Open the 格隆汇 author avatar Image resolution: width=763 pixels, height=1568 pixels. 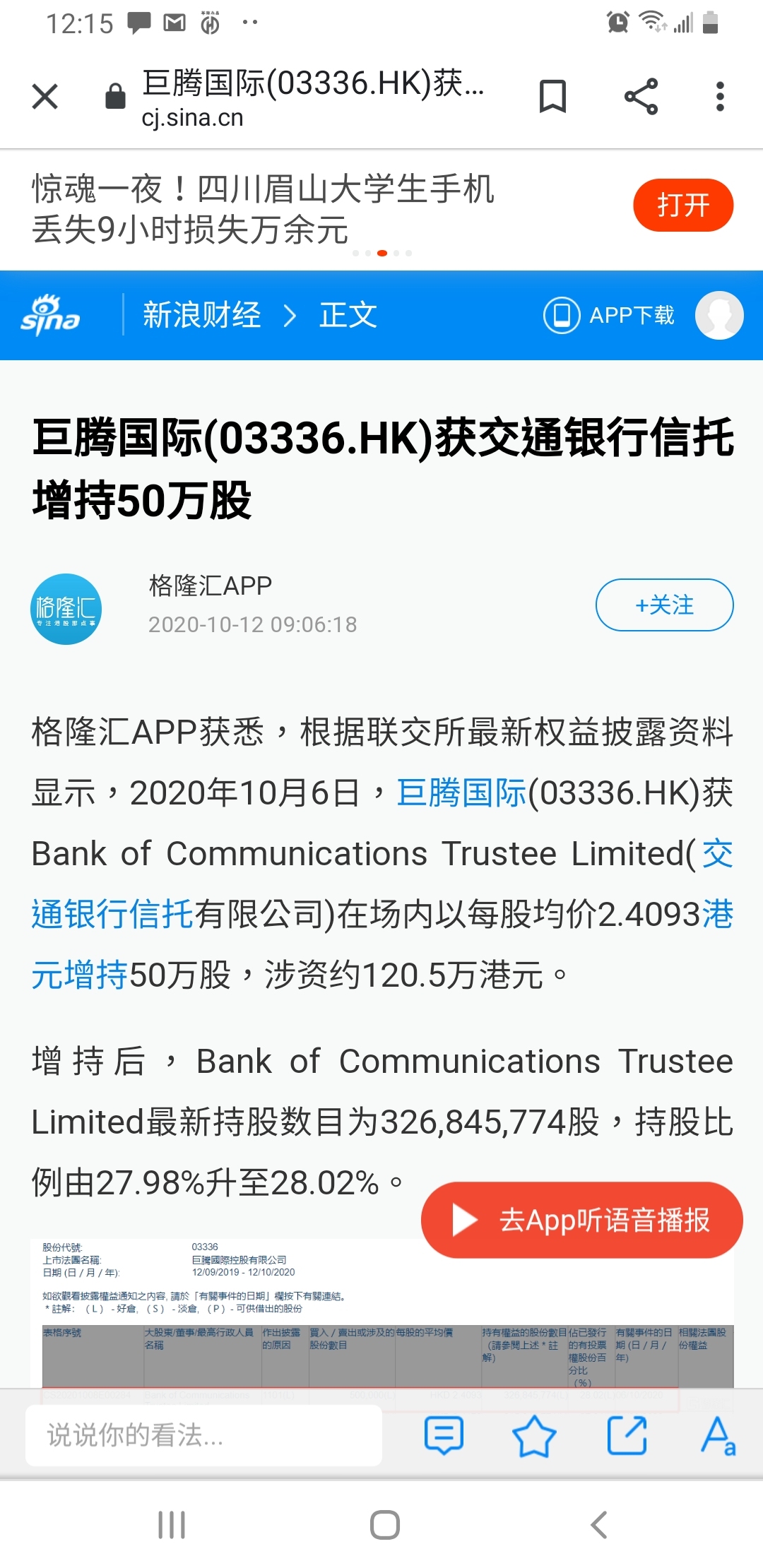click(66, 609)
